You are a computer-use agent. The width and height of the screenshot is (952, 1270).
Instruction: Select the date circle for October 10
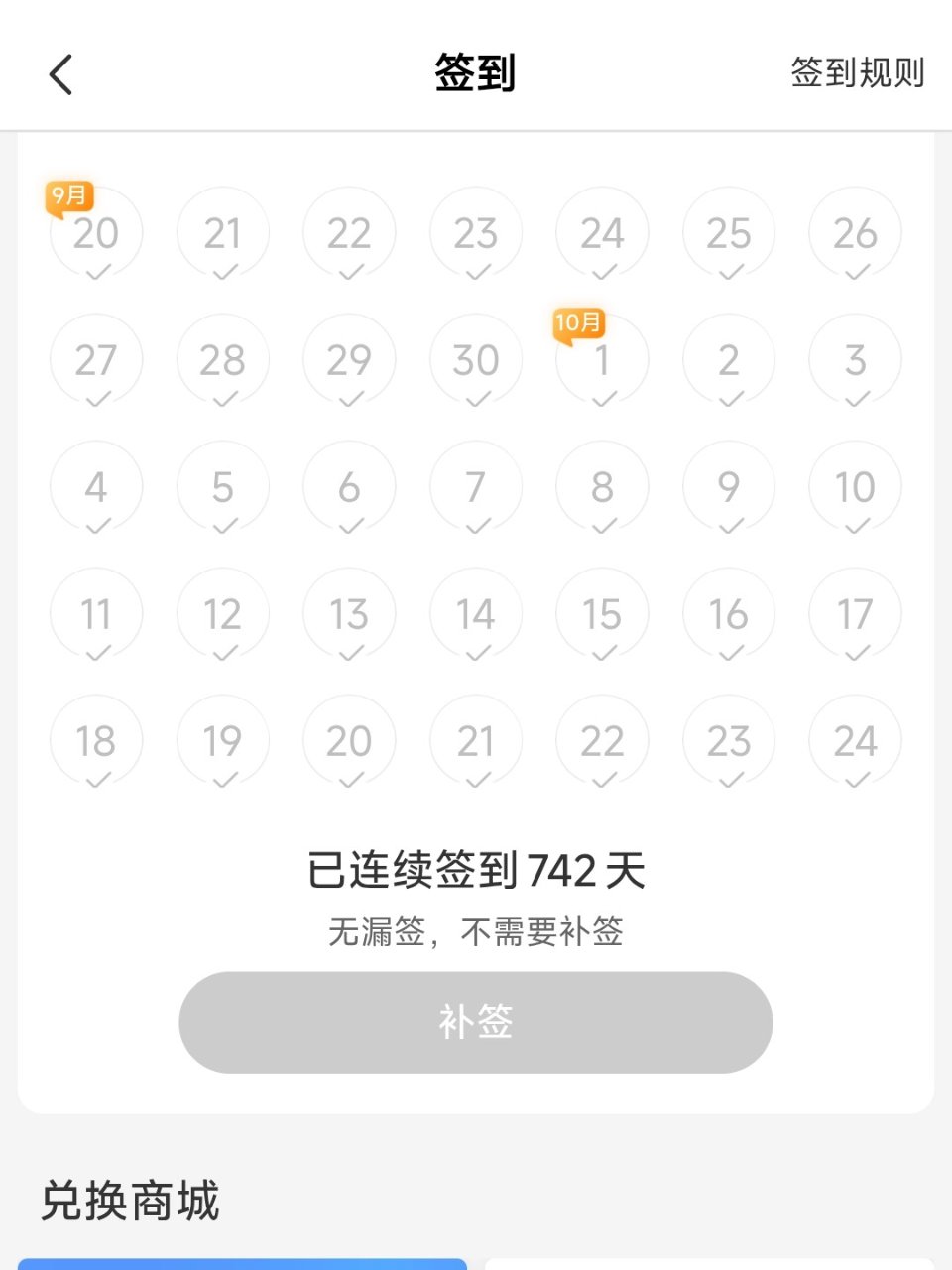855,487
